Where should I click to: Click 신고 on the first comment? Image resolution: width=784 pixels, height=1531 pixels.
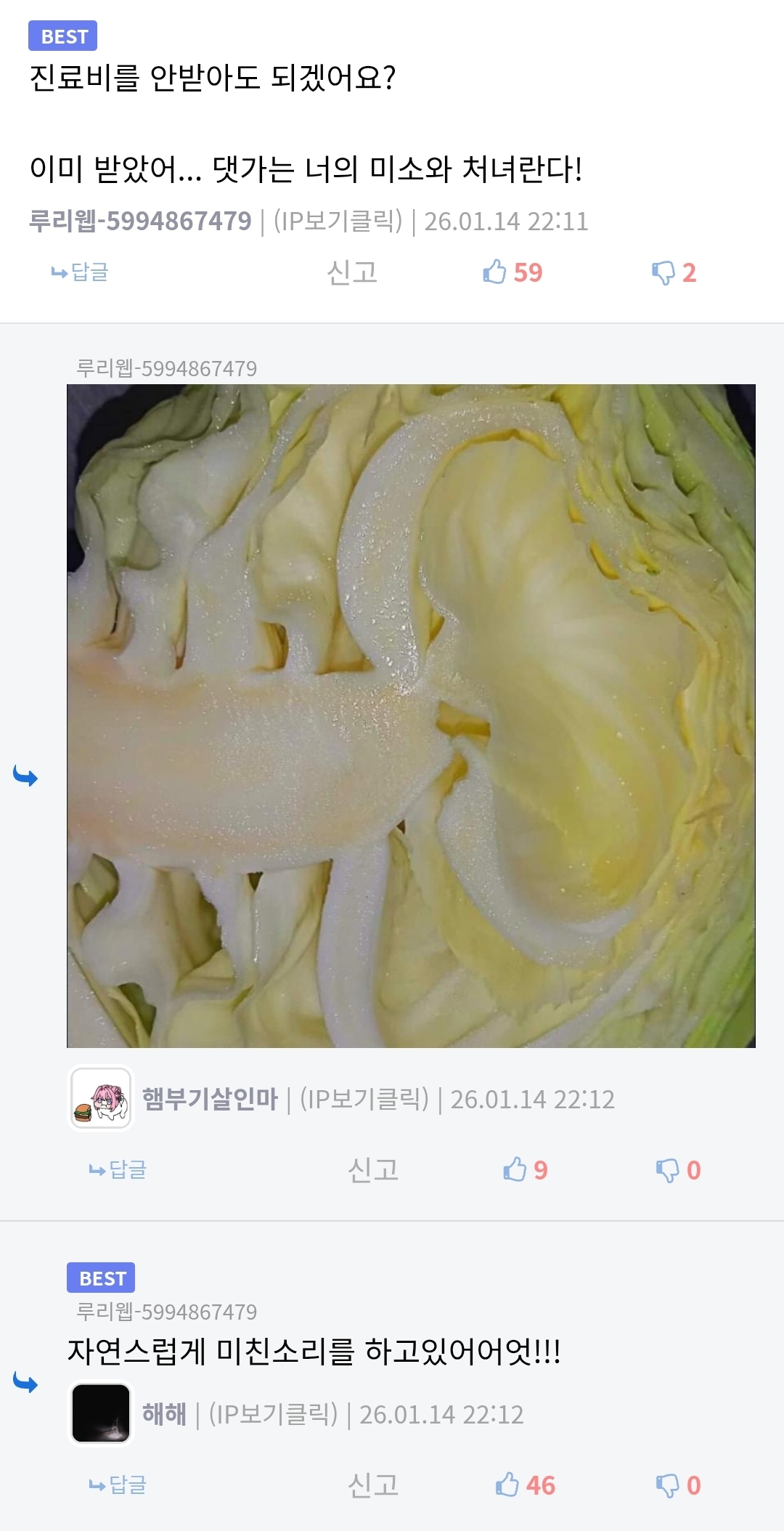(x=352, y=273)
